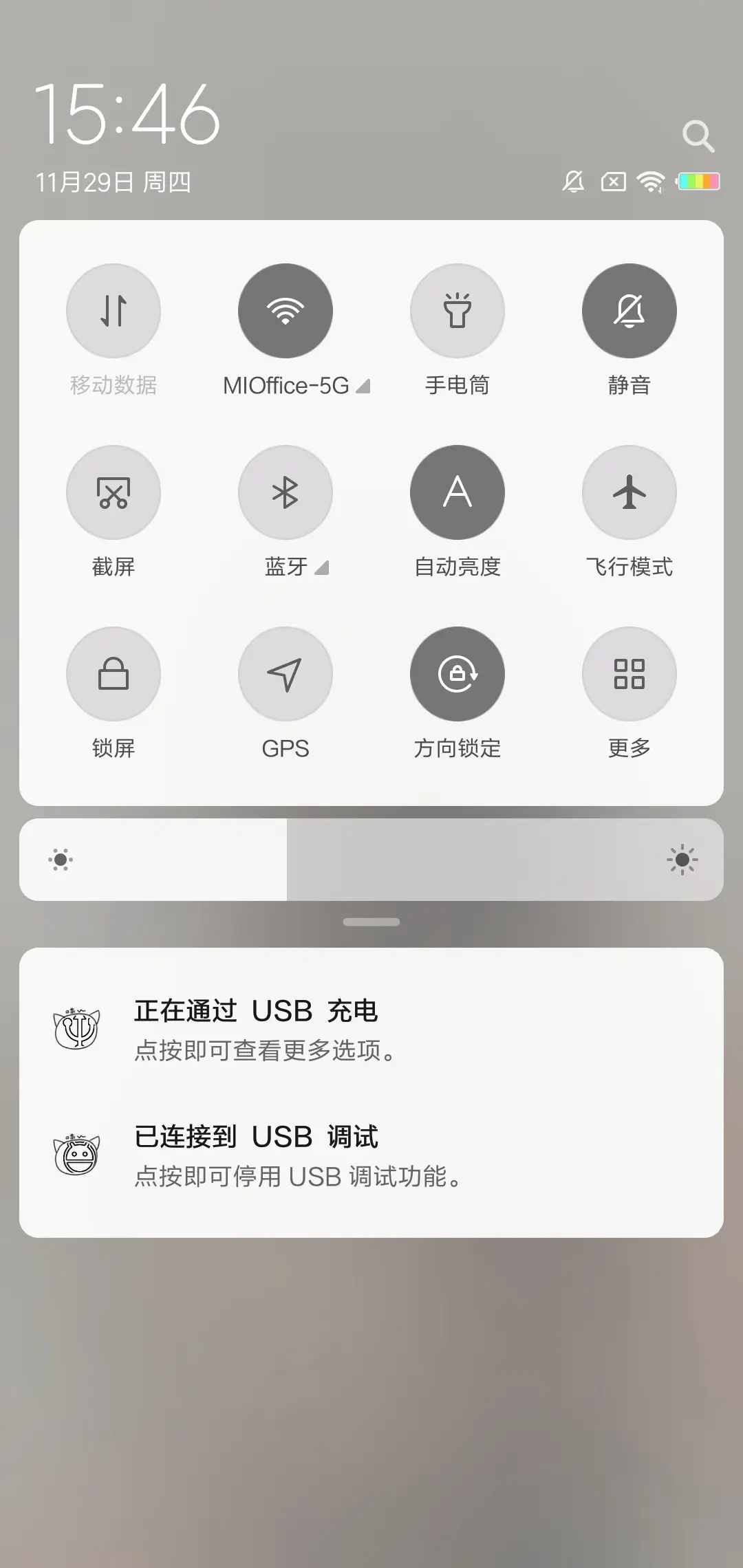
Task: Open the search from the status bar
Action: coord(698,135)
